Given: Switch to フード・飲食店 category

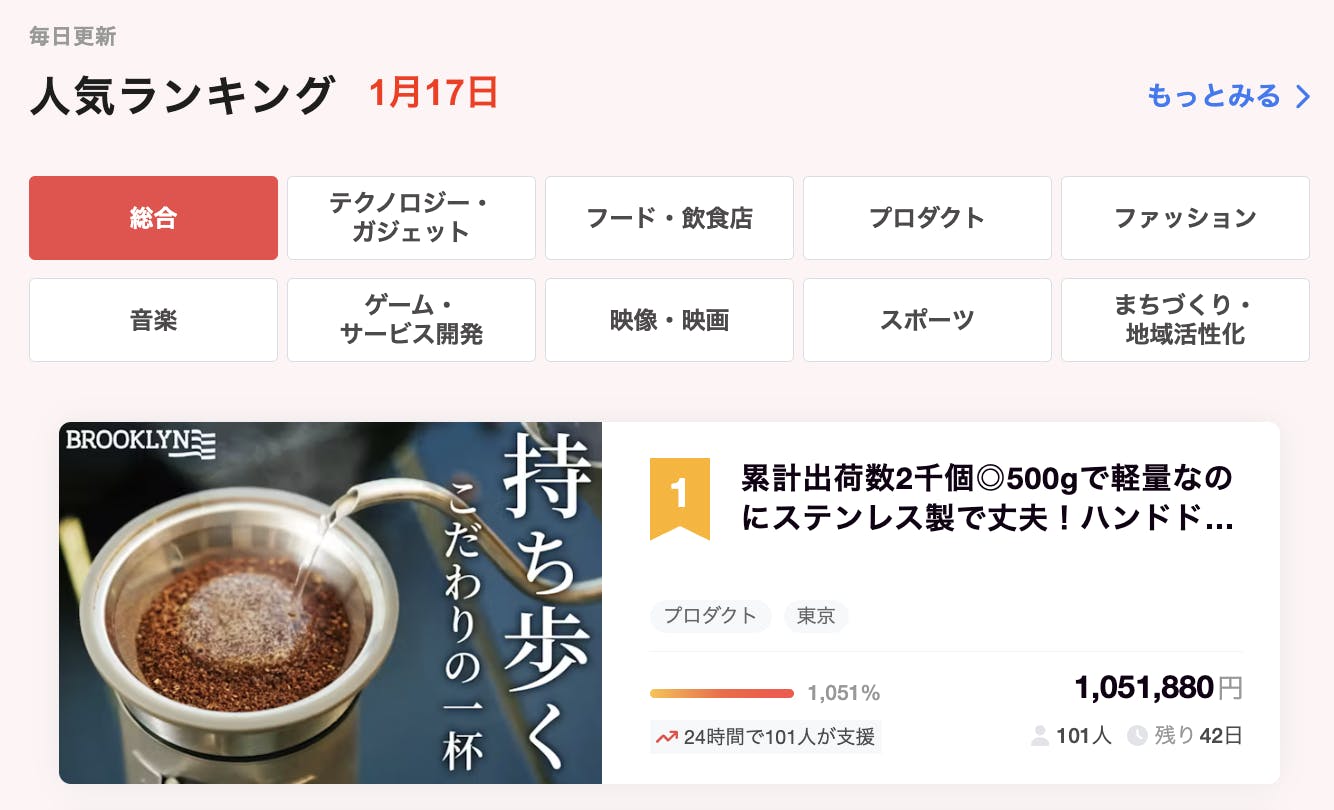Looking at the screenshot, I should click(669, 218).
